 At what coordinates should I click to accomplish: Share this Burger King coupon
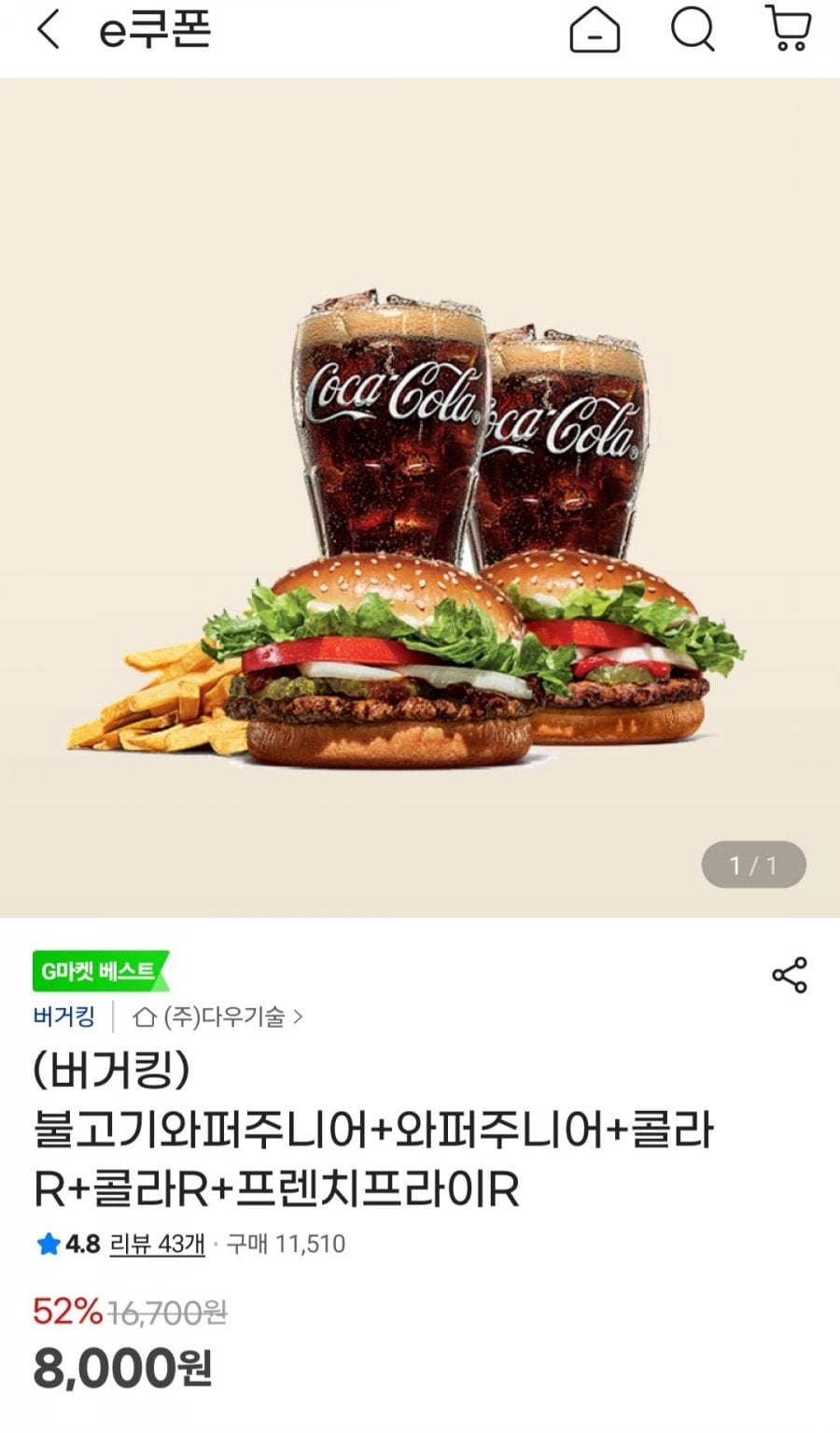(x=789, y=975)
